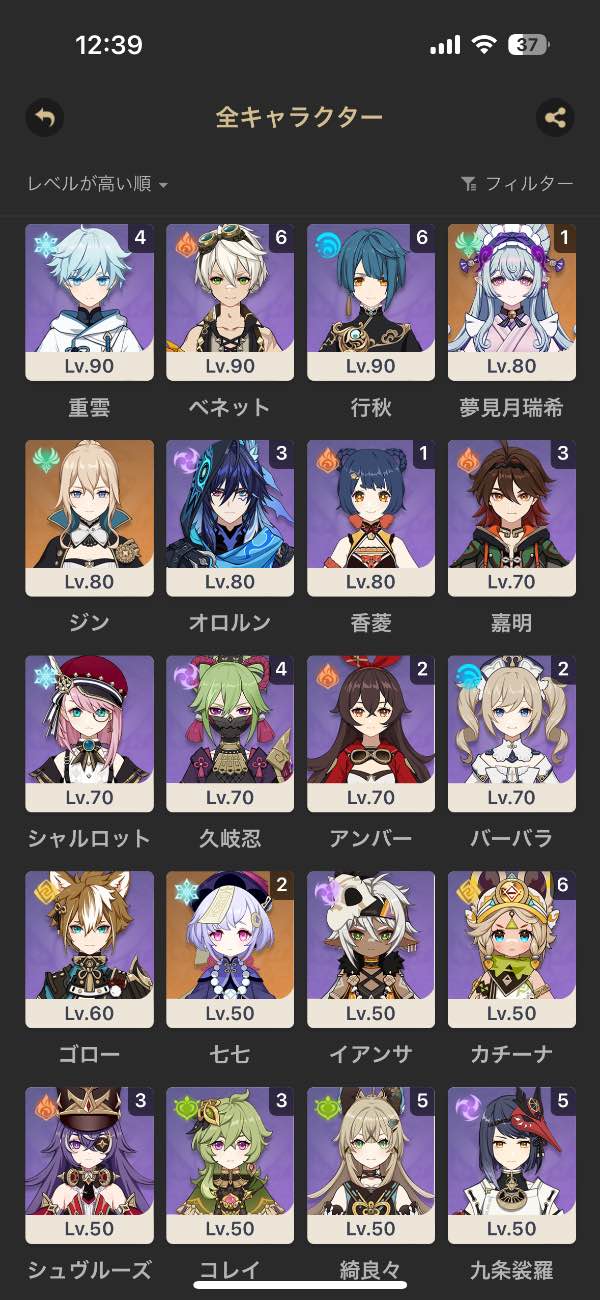Select the ゴロー character card

pyautogui.click(x=89, y=948)
